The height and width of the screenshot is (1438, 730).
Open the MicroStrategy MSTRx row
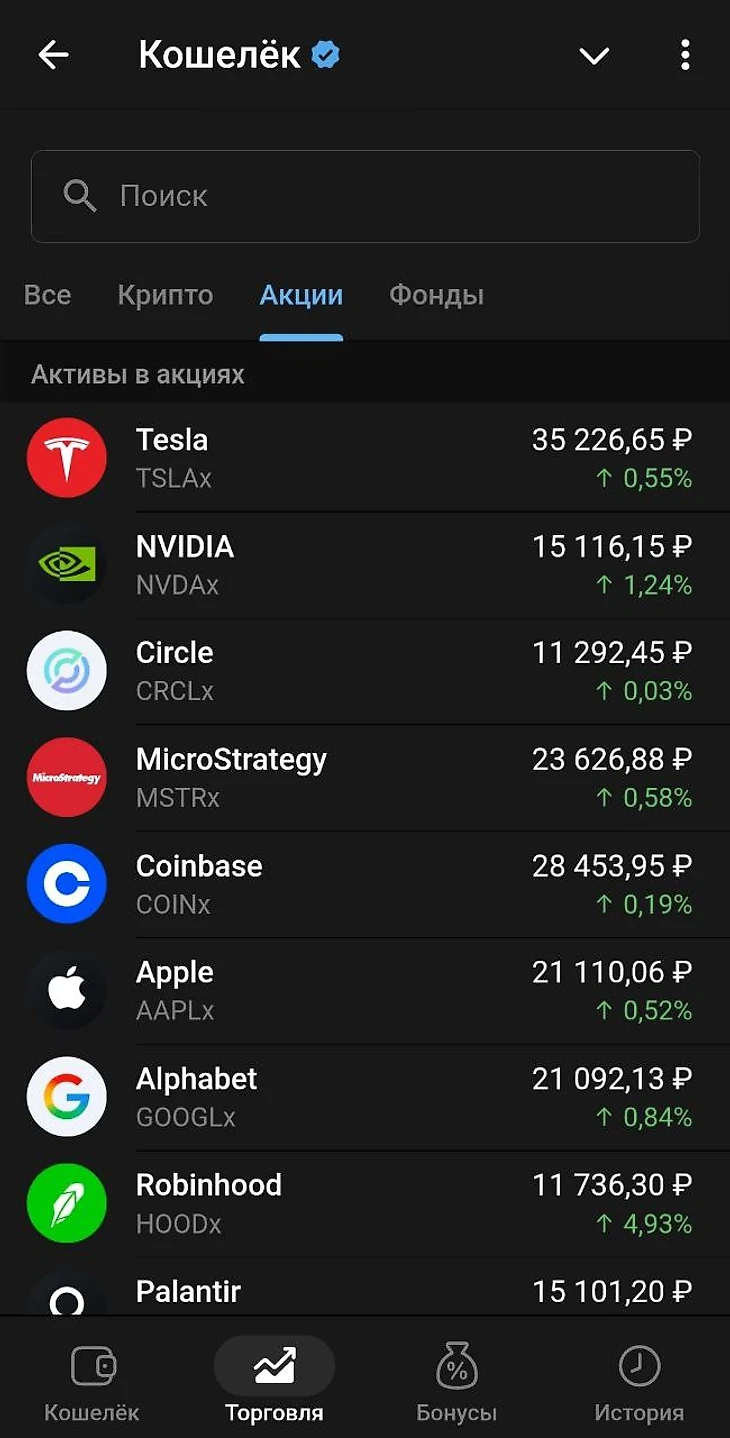365,778
